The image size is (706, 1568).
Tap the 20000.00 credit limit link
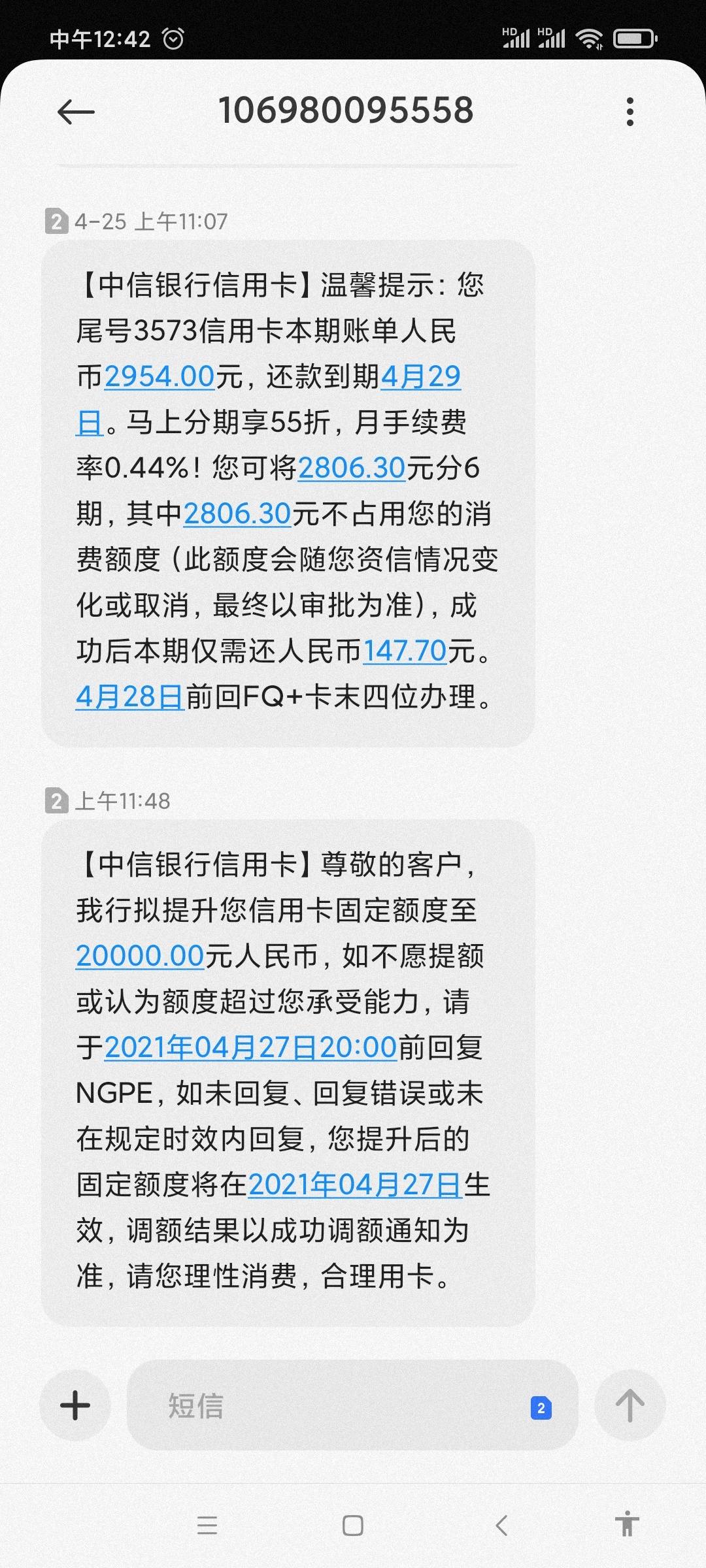141,956
